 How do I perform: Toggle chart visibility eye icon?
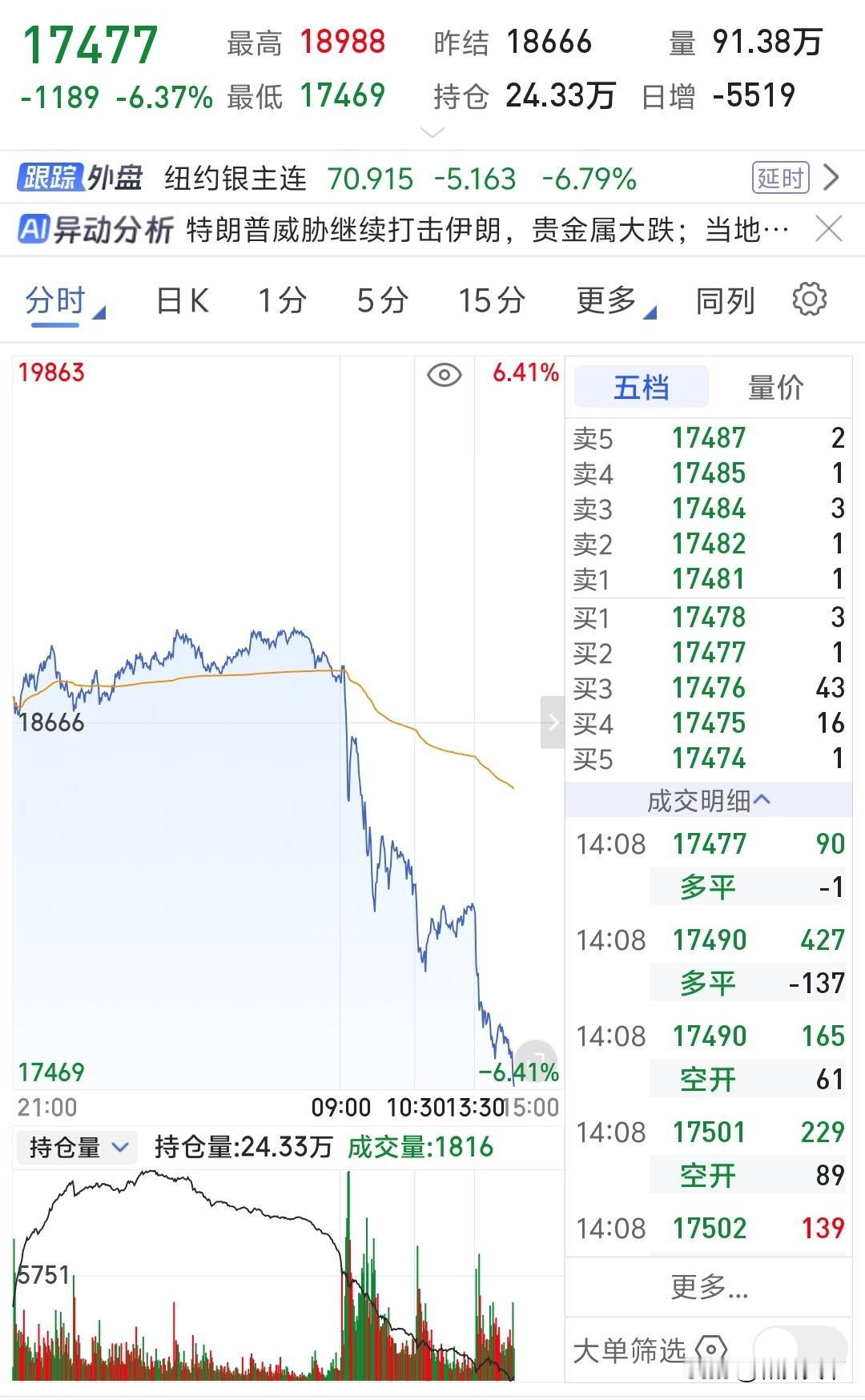click(444, 375)
